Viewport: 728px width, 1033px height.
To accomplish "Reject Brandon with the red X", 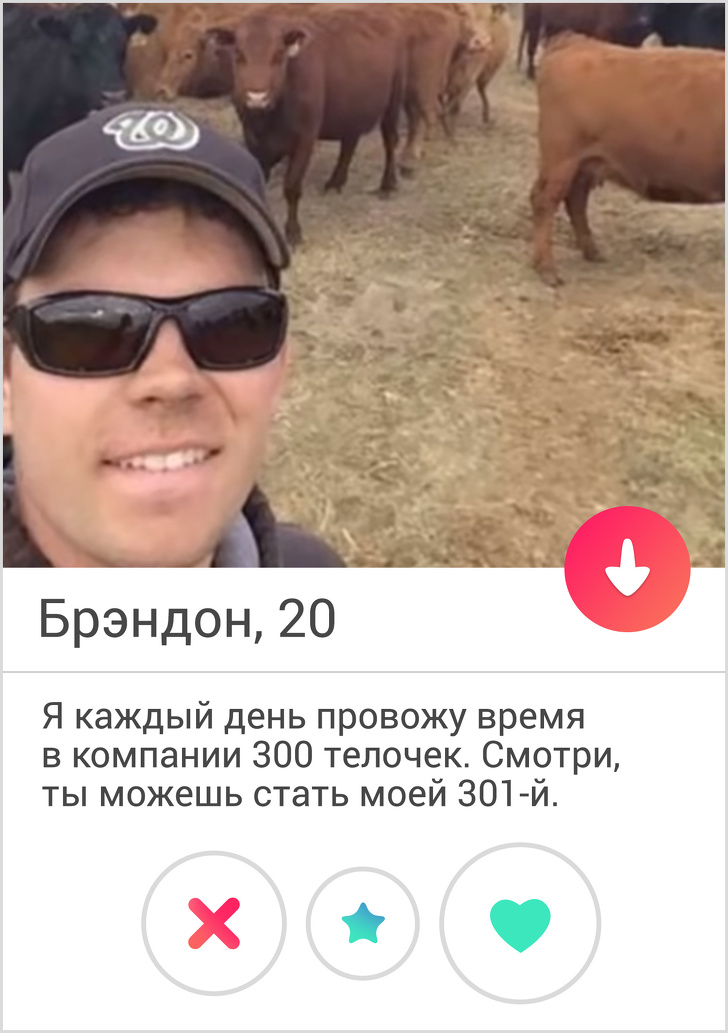I will point(214,923).
